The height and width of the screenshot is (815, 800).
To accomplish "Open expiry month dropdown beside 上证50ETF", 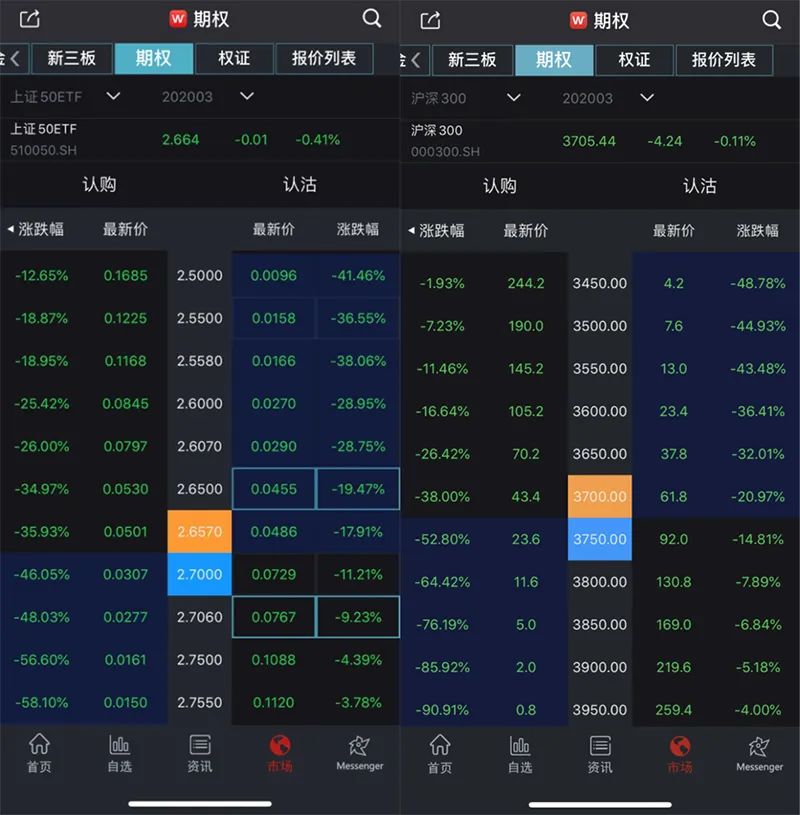I will 246,97.
